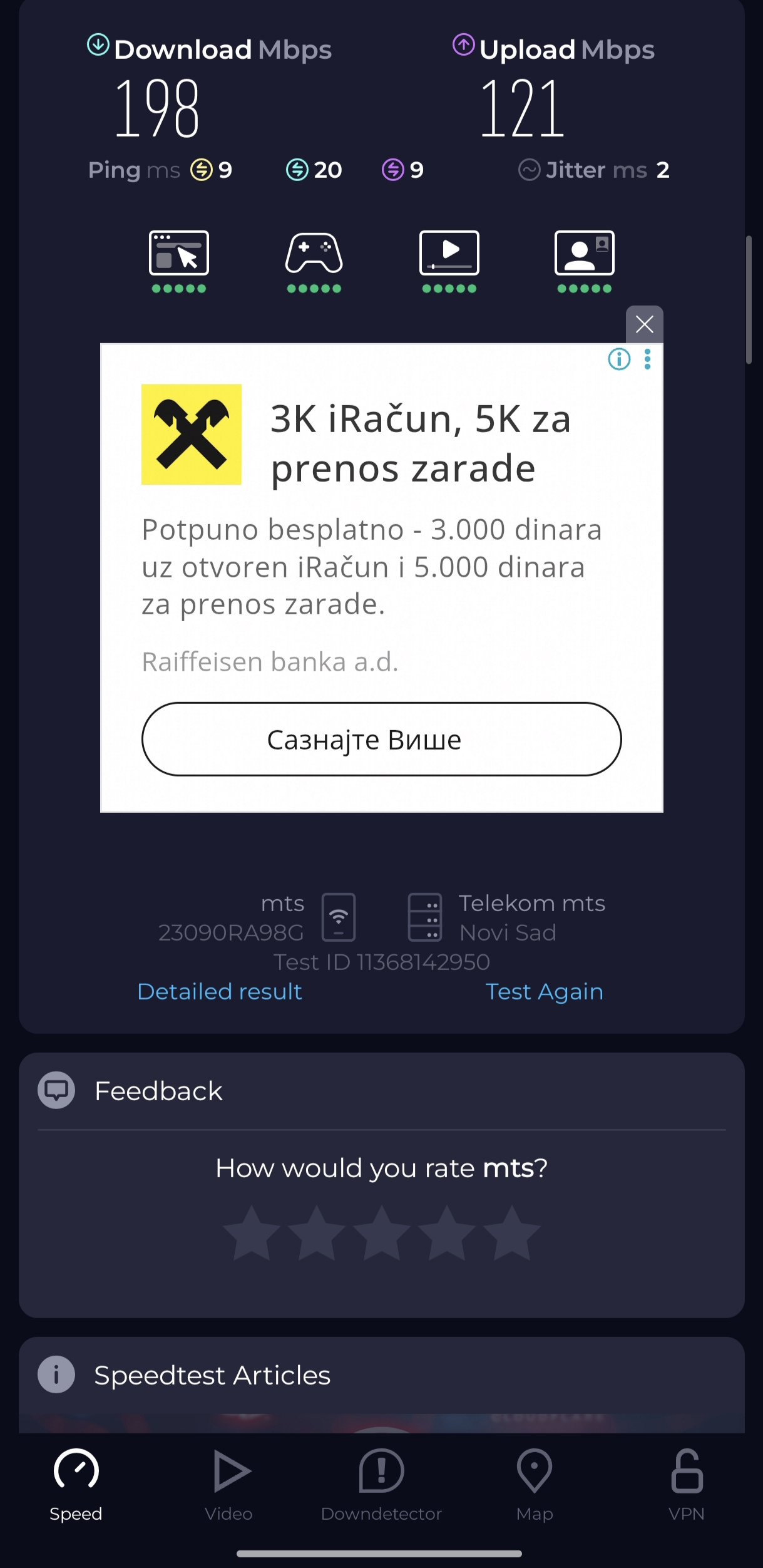Open the ad info icon
This screenshot has height=1568, width=763.
coord(619,359)
